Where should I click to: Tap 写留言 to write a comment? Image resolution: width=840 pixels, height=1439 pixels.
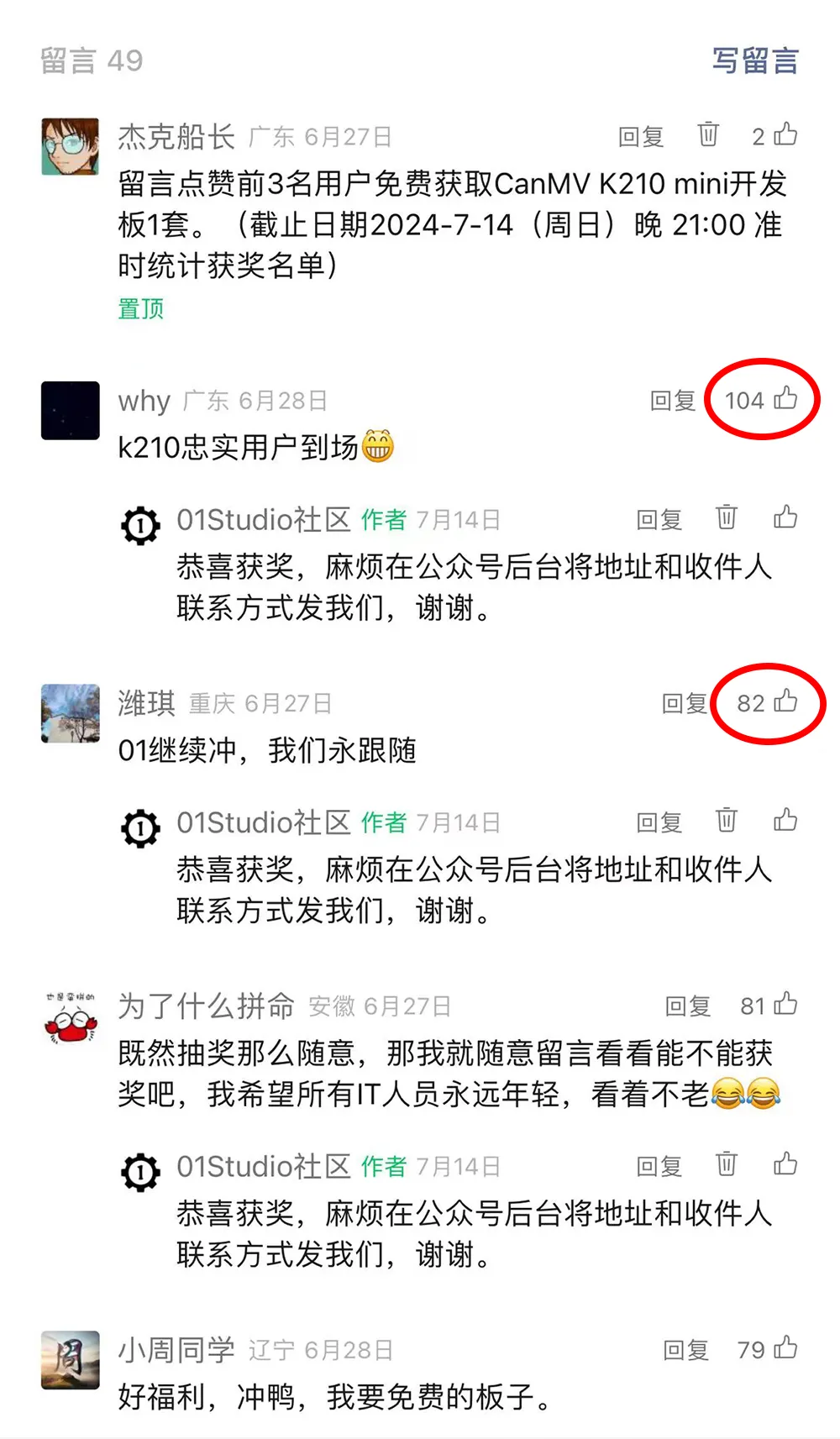pyautogui.click(x=754, y=60)
